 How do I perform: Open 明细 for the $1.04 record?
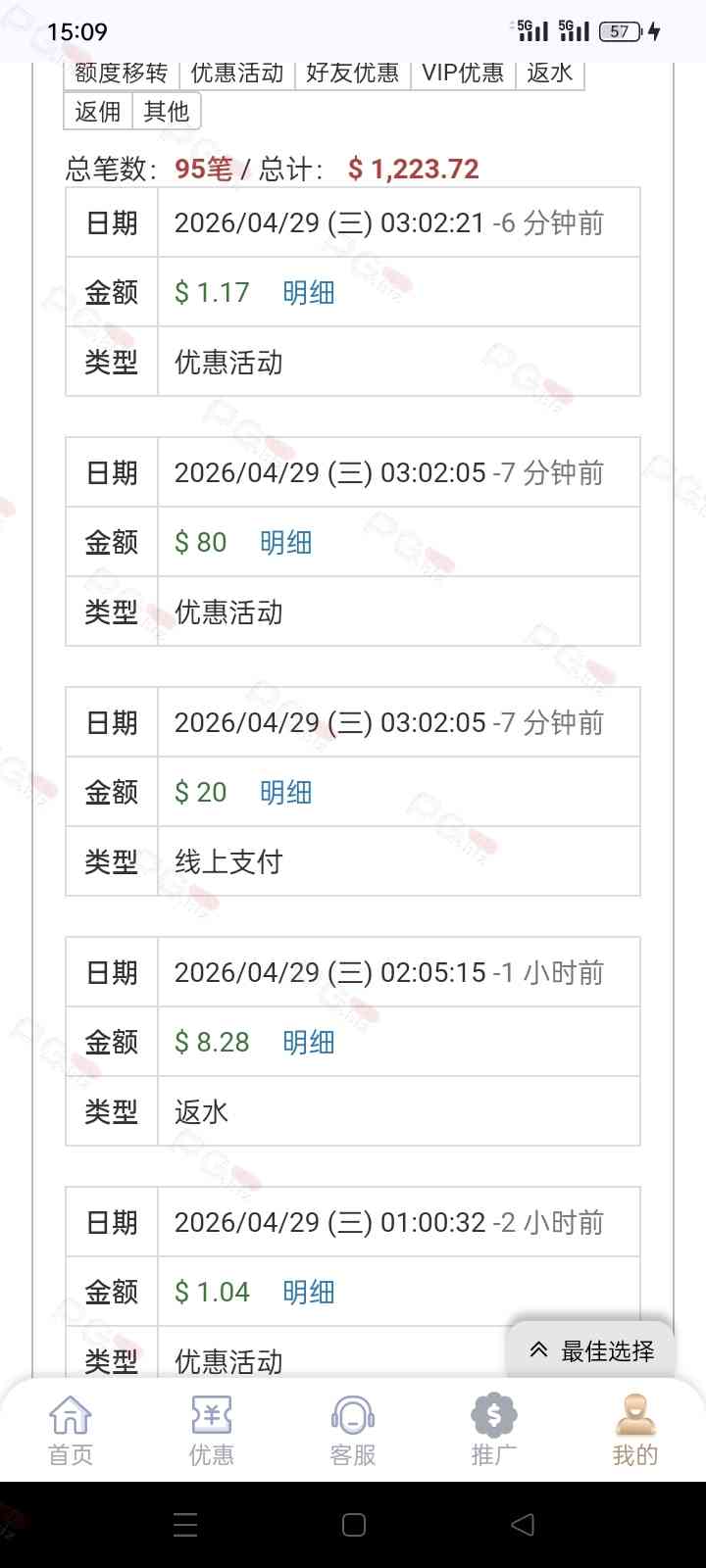(308, 1292)
